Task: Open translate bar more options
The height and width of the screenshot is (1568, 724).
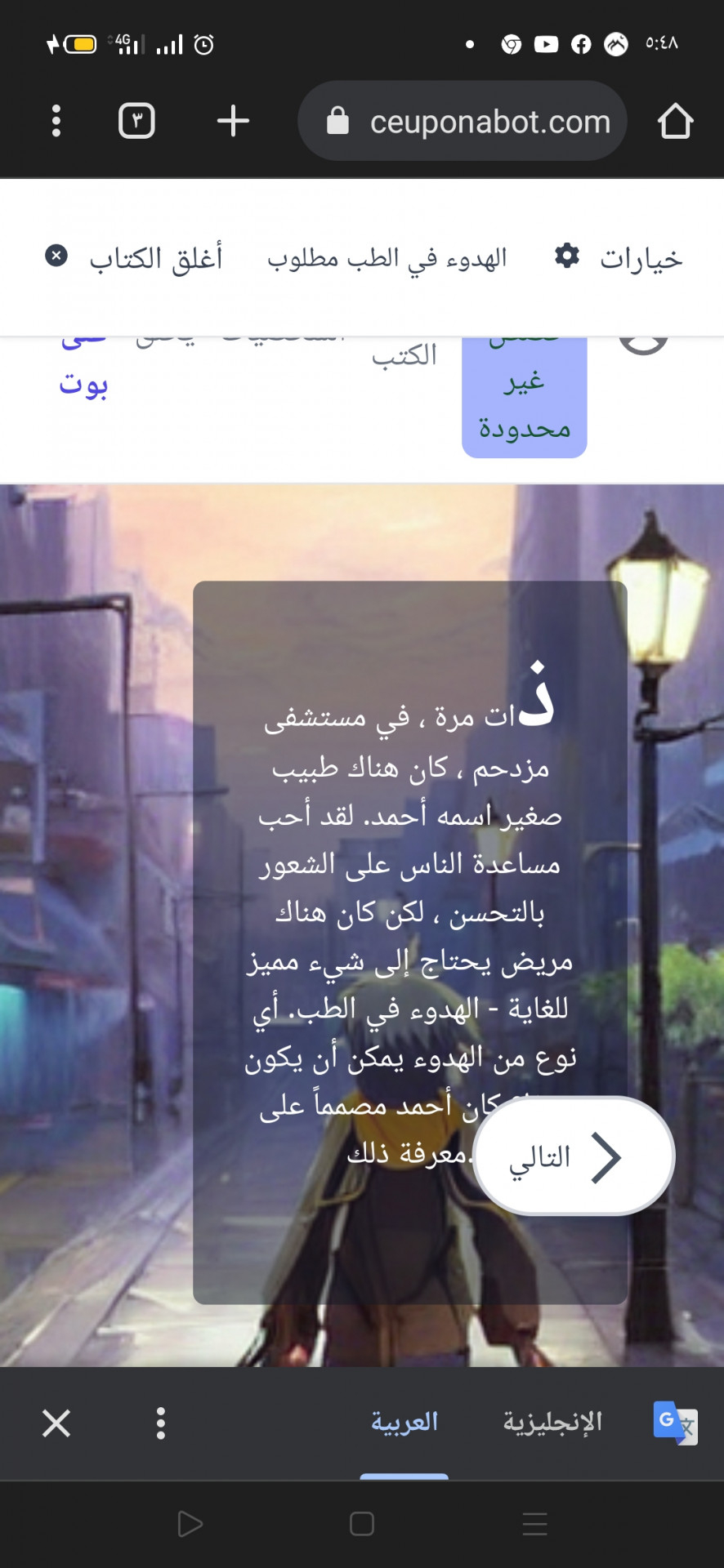Action: coord(161,1423)
